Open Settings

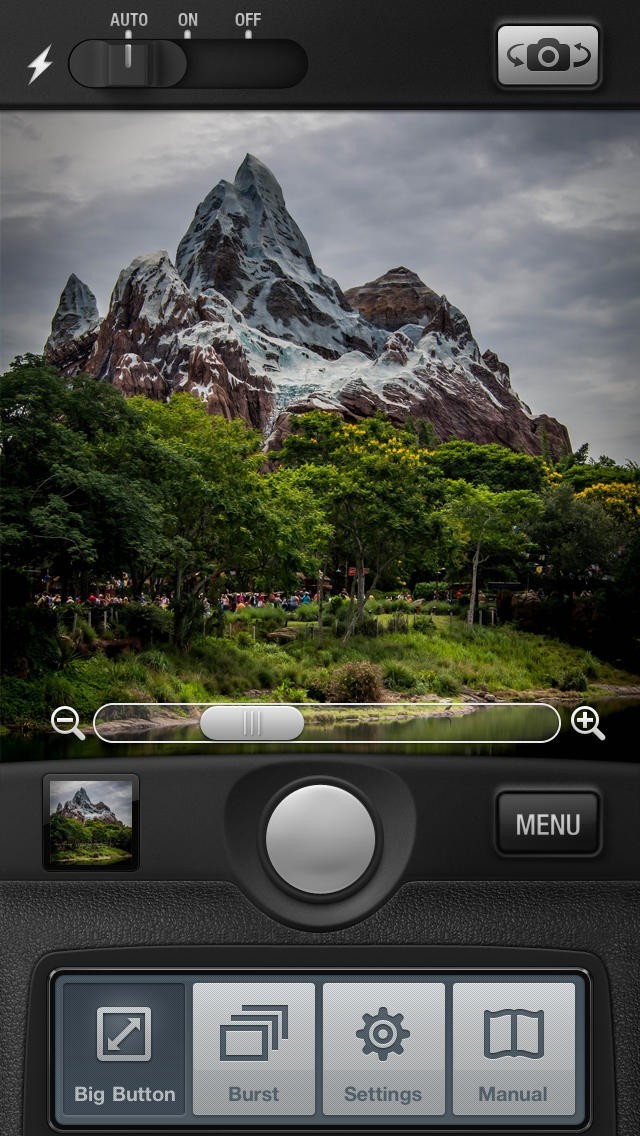tap(383, 1048)
